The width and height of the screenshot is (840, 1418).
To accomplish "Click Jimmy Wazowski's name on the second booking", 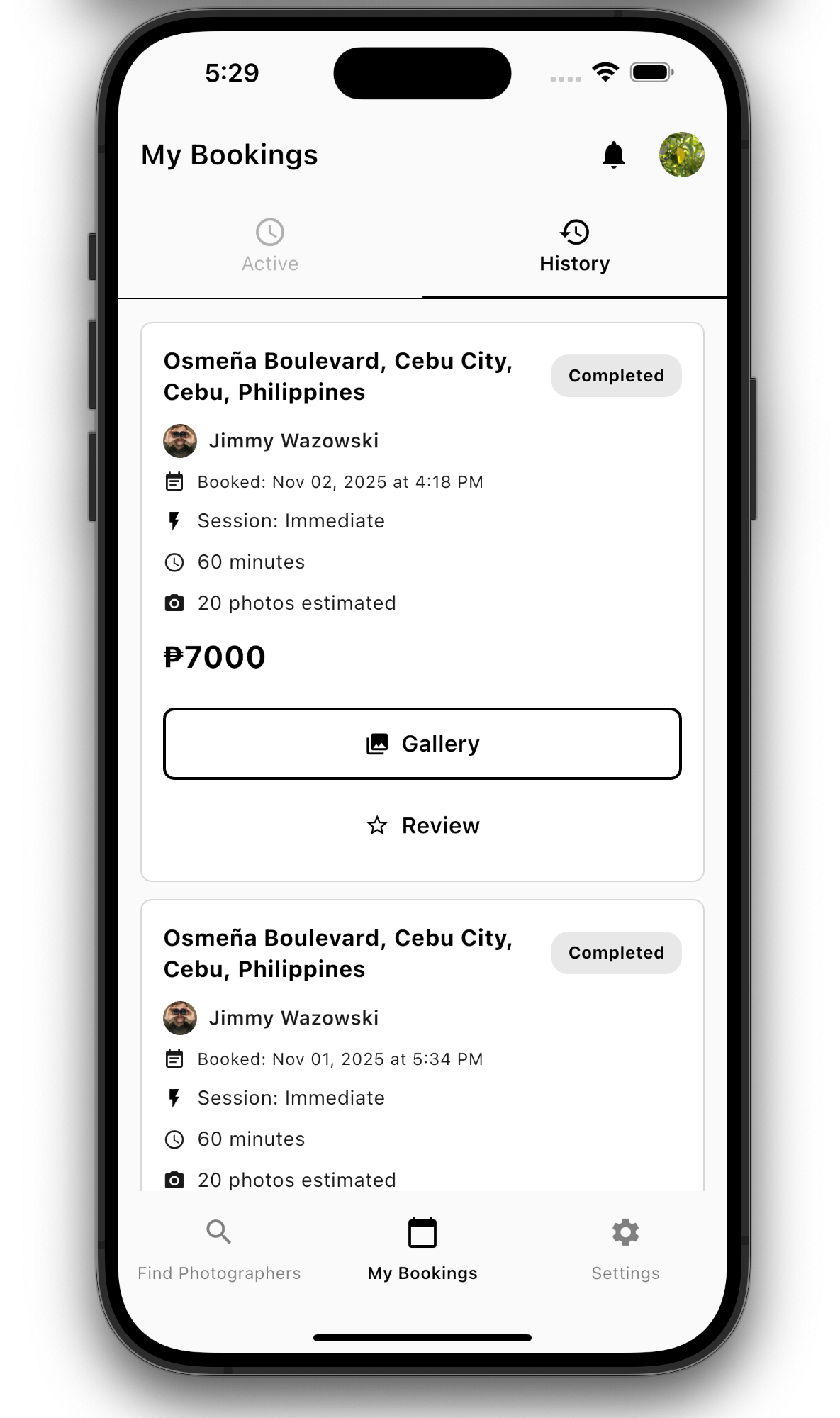I will (294, 1017).
